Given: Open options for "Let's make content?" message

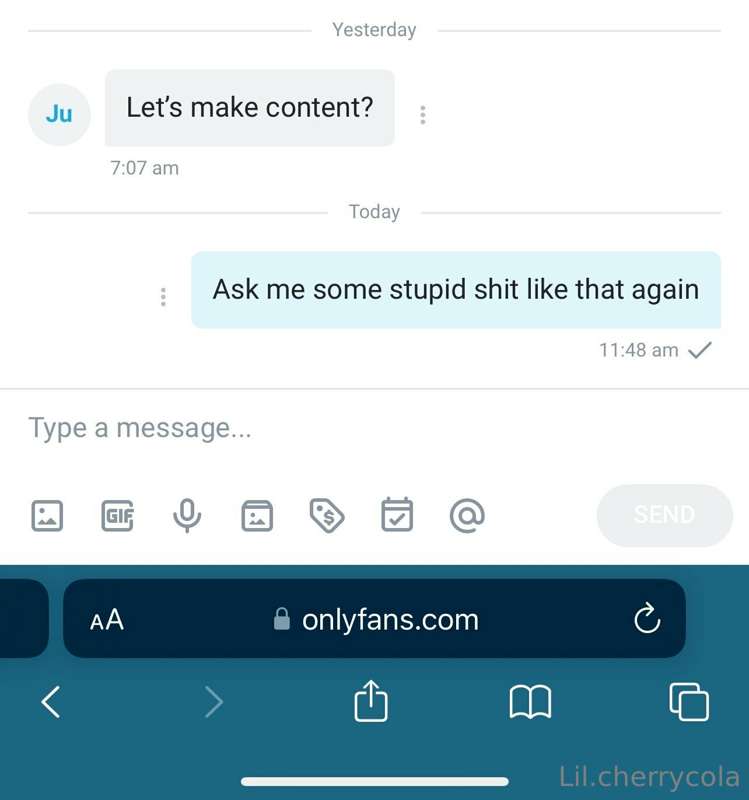Looking at the screenshot, I should (423, 115).
